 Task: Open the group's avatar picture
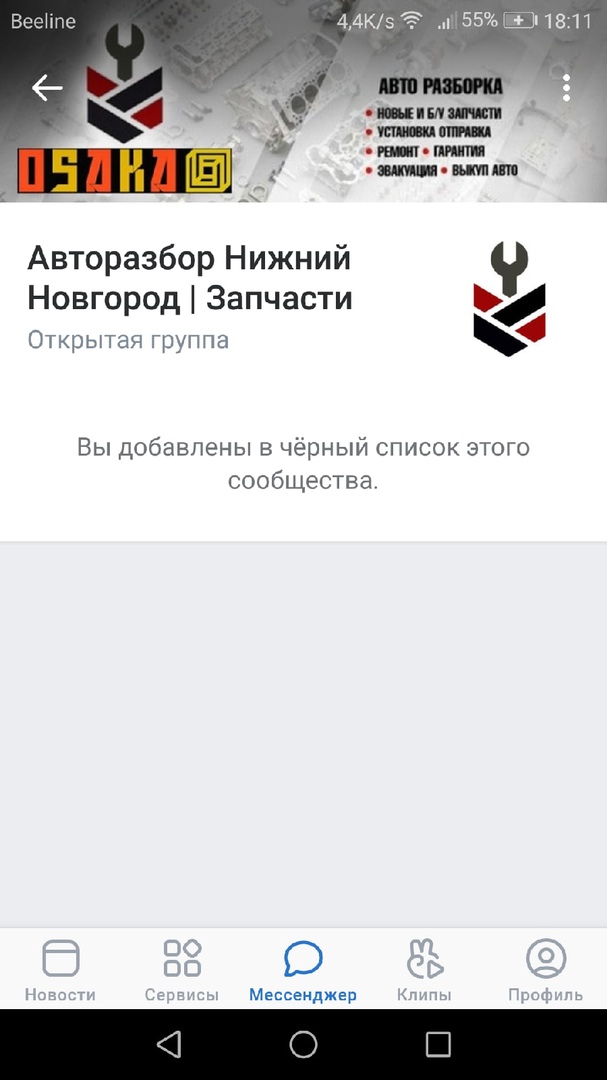509,300
